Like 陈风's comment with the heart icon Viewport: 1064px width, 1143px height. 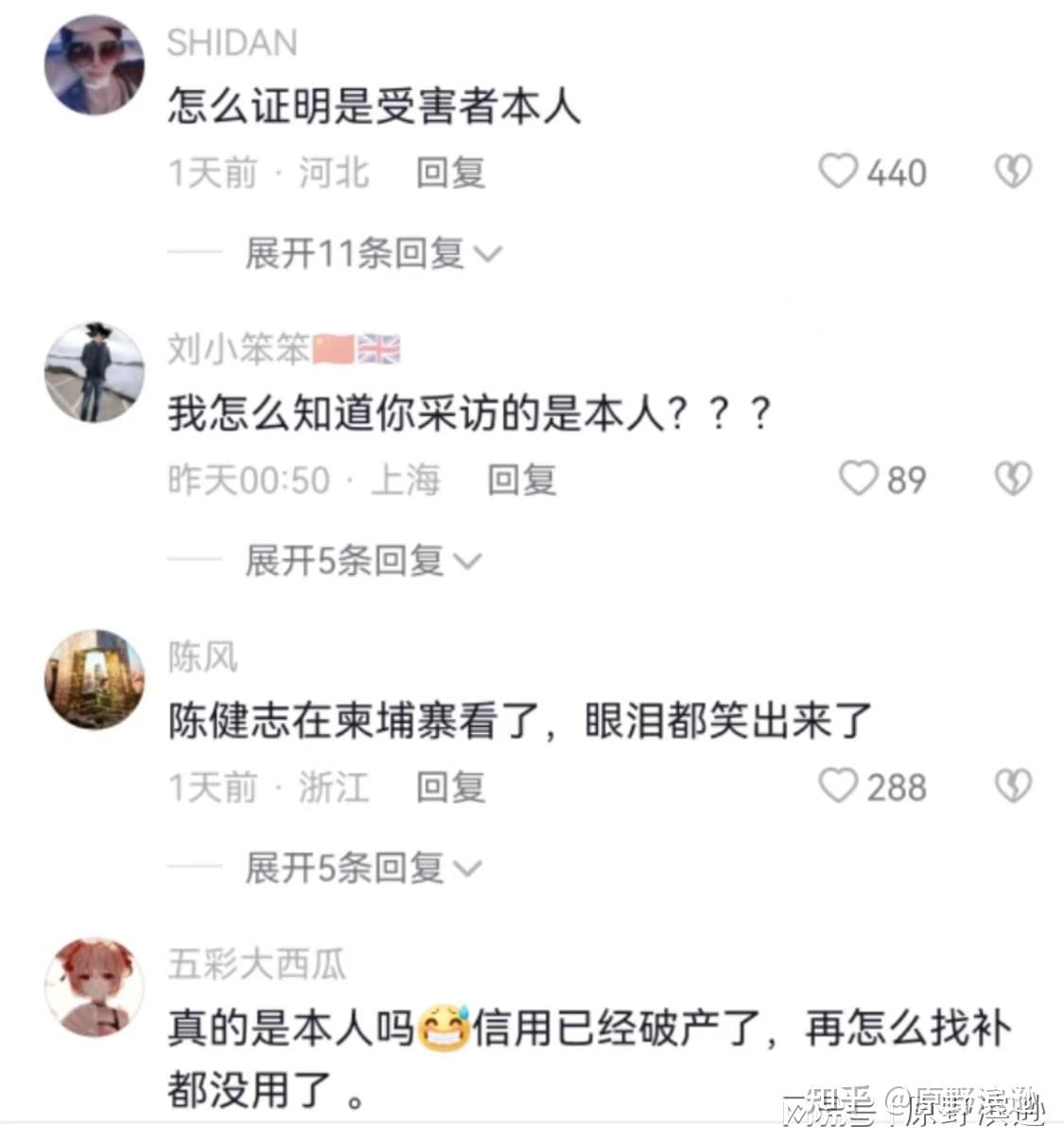[839, 785]
